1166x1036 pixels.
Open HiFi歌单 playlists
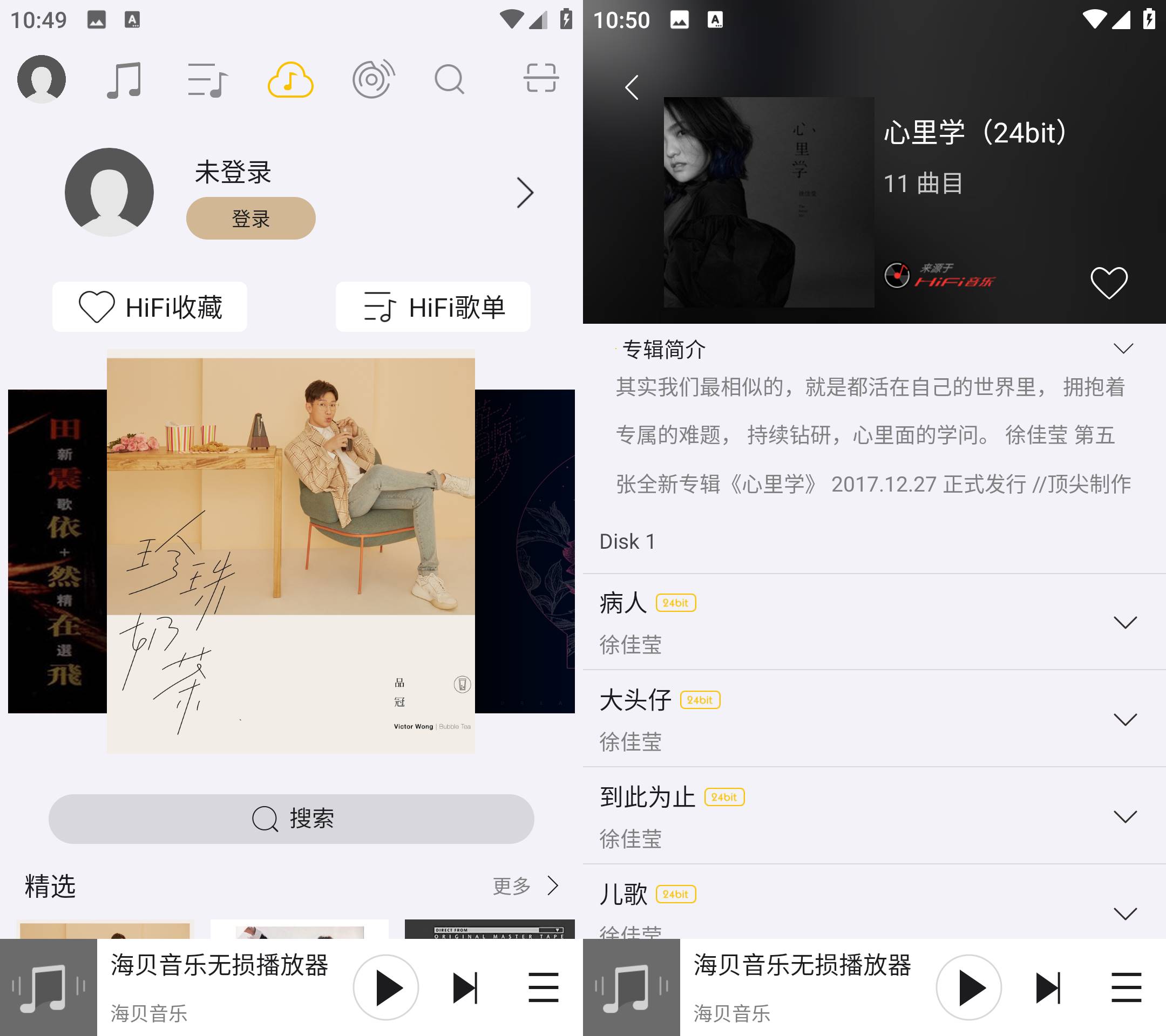point(433,306)
